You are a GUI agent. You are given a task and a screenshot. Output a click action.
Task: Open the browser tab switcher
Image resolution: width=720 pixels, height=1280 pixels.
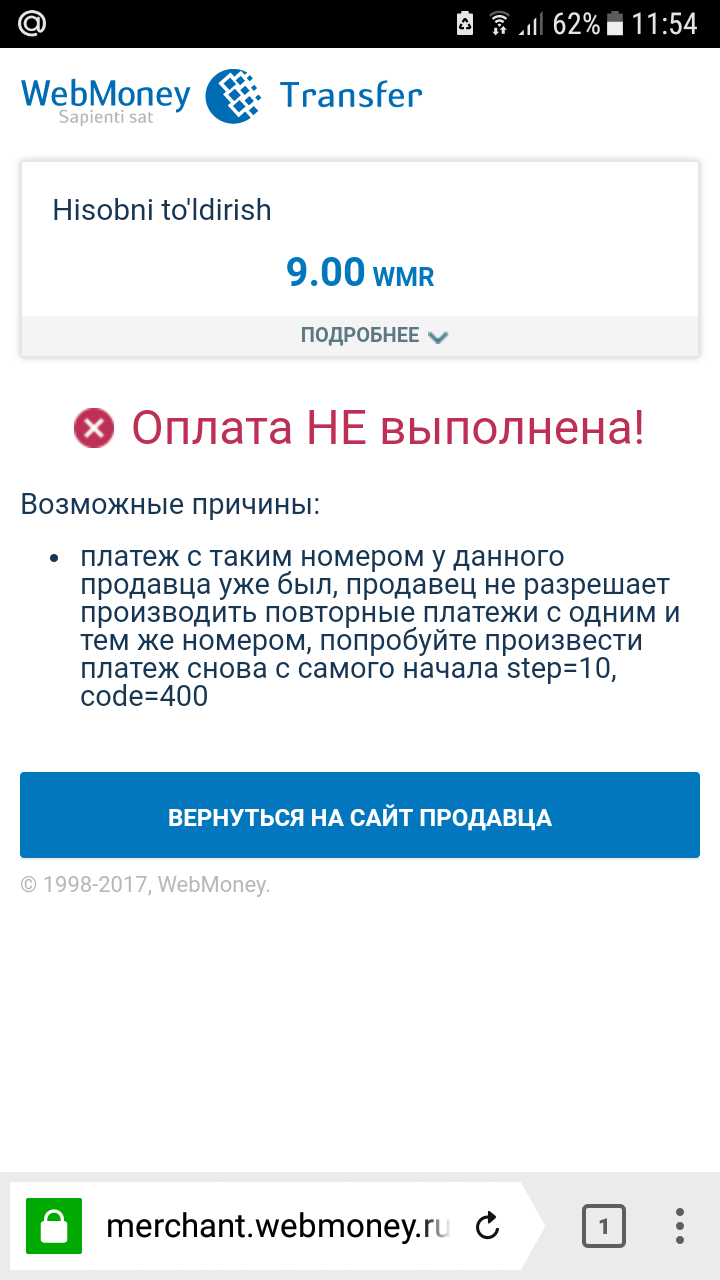(603, 1225)
